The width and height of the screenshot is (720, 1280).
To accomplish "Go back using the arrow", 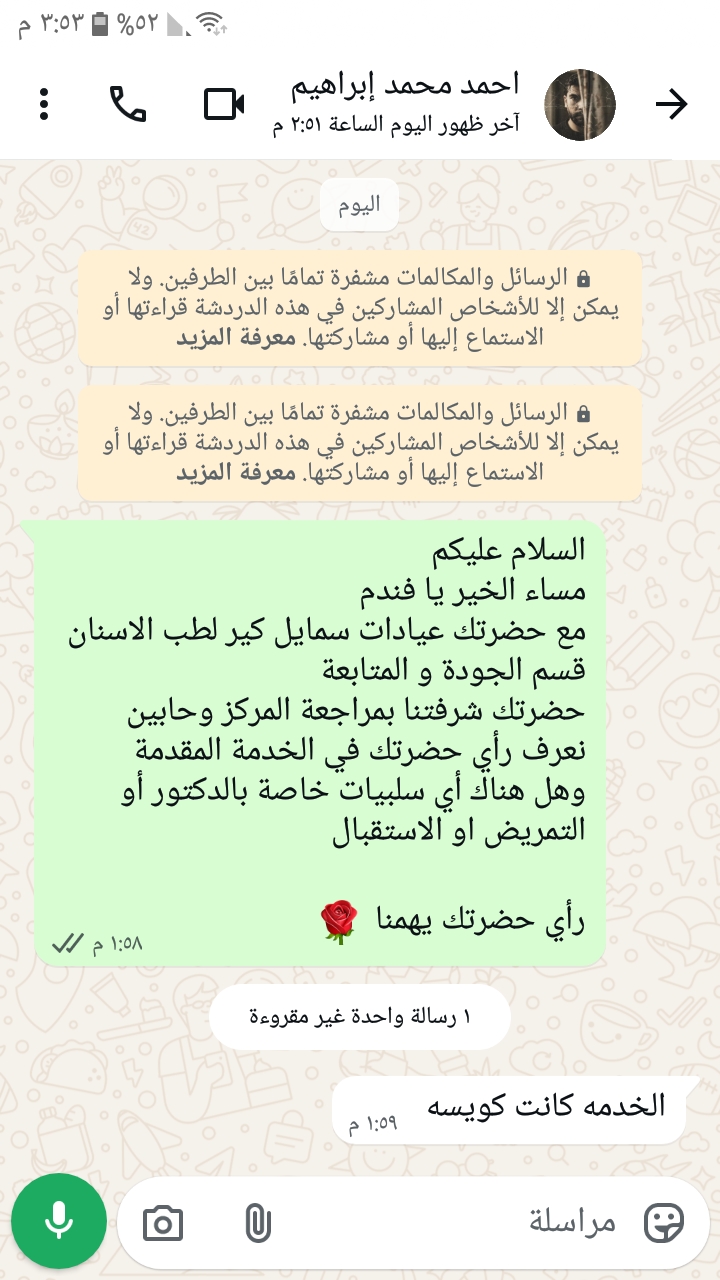I will [671, 104].
